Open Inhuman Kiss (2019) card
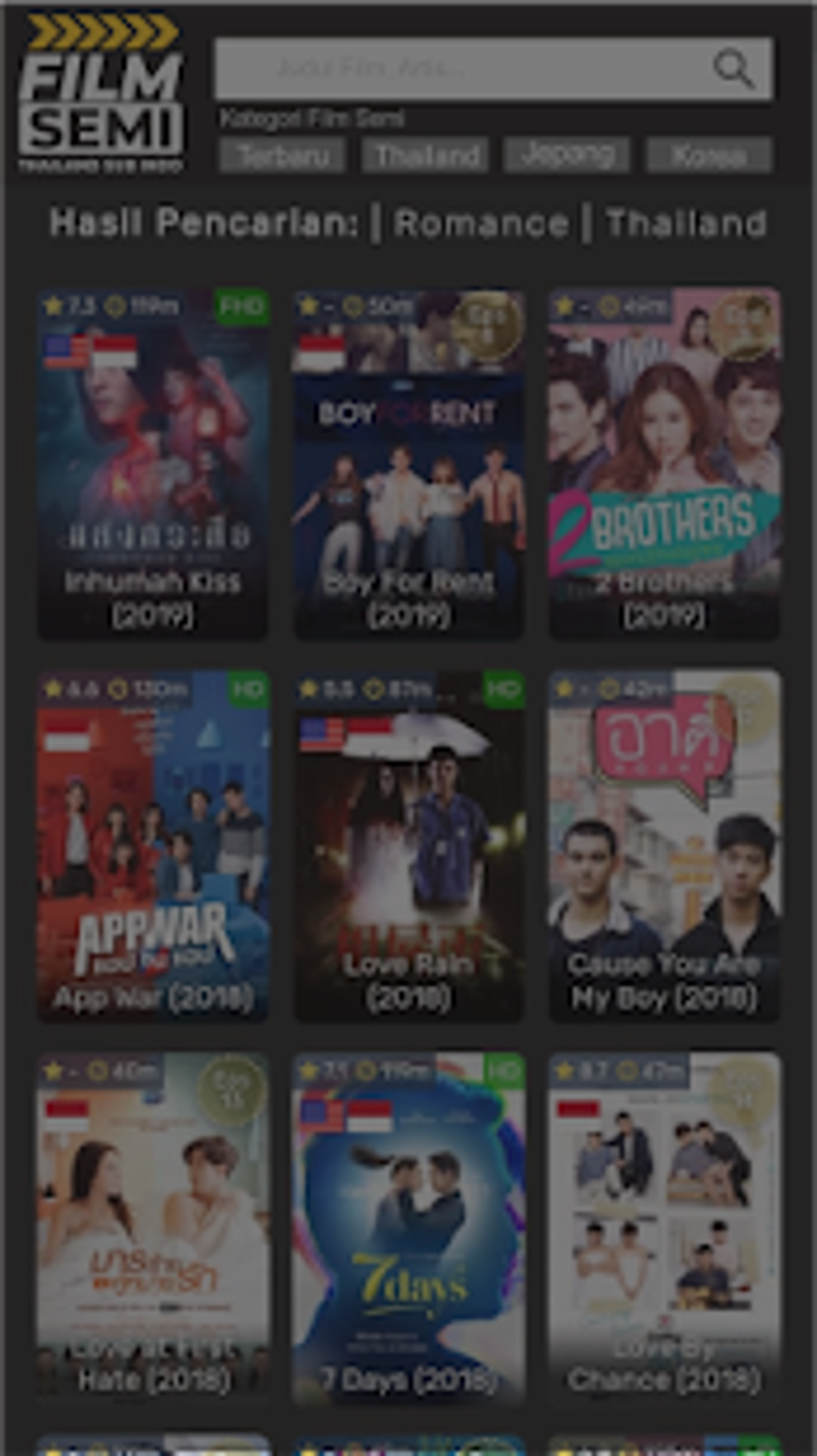 point(153,464)
